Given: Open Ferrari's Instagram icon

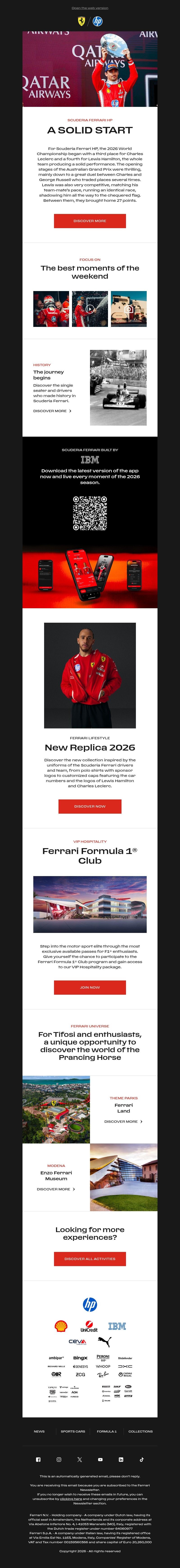Looking at the screenshot, I should tap(59, 1459).
